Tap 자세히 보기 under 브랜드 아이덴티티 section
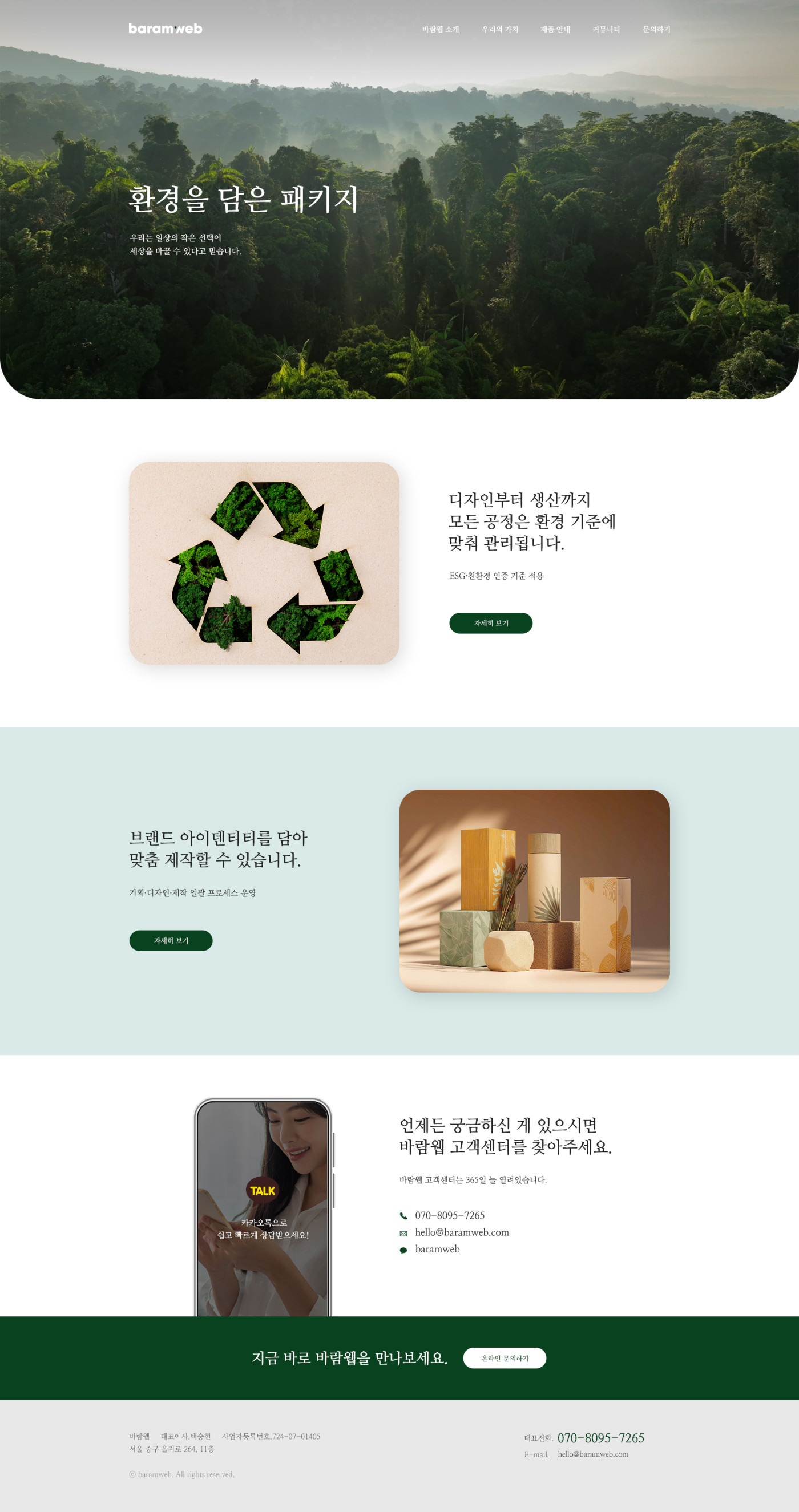This screenshot has width=799, height=1512. coord(171,940)
